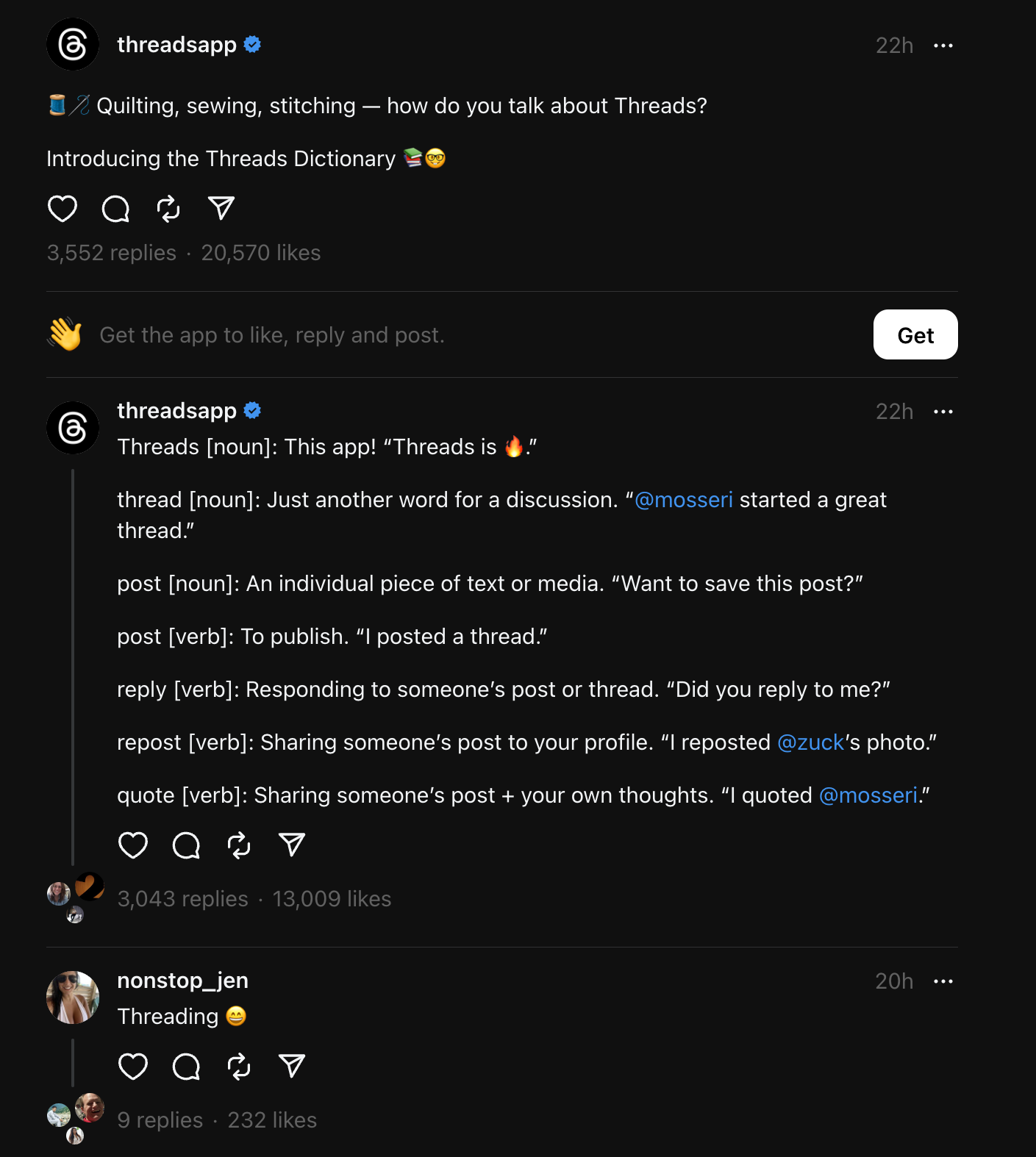Like nonstop_jen's Threading reply

point(133,1066)
